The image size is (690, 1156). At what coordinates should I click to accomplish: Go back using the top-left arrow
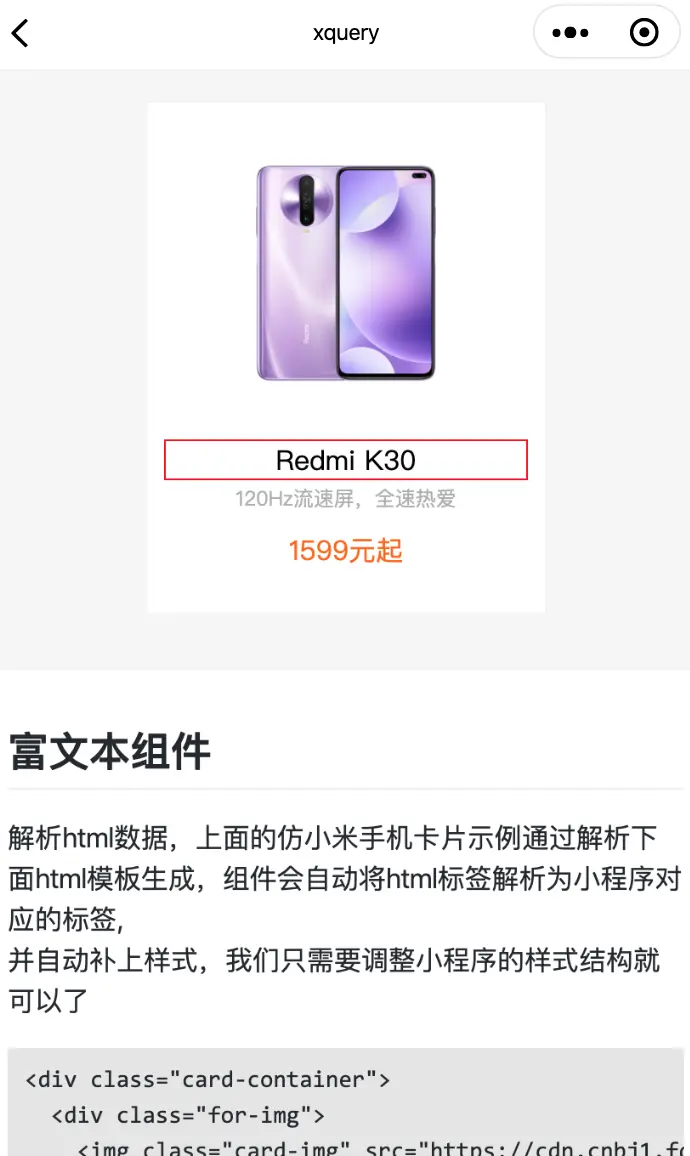point(21,33)
